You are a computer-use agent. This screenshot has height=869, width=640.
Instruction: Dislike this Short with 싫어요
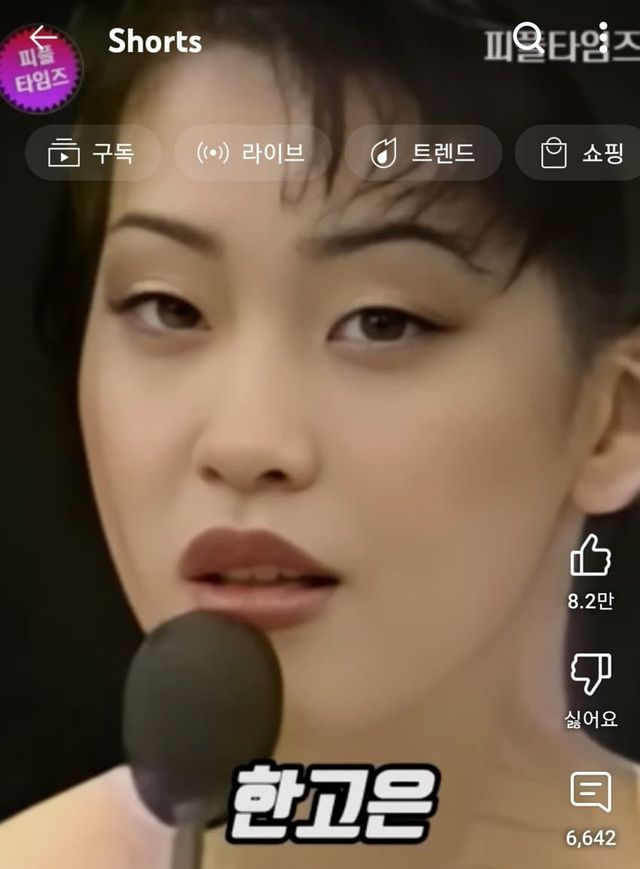click(590, 674)
